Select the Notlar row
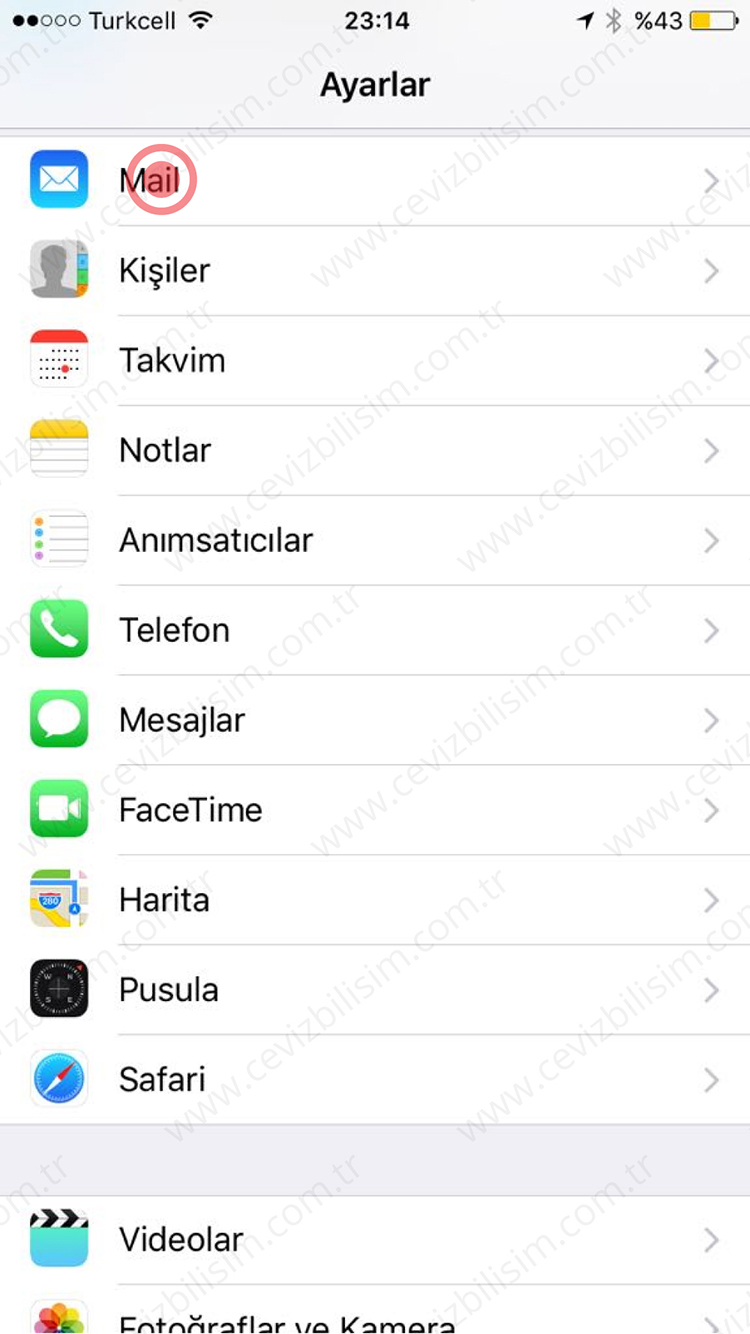This screenshot has height=1334, width=750. coord(375,450)
